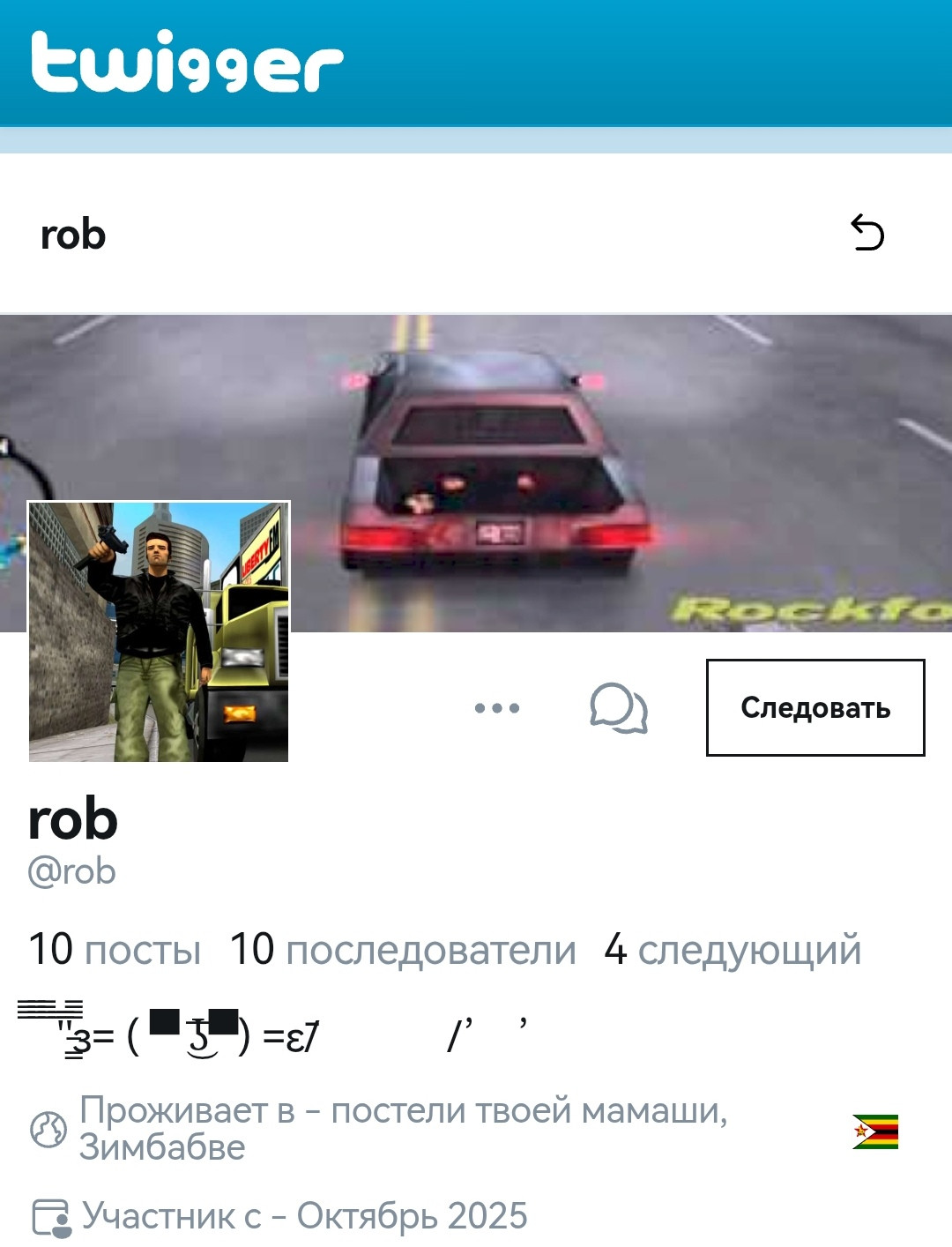This screenshot has height=1247, width=952.
Task: View rob's profile picture
Action: pos(159,631)
